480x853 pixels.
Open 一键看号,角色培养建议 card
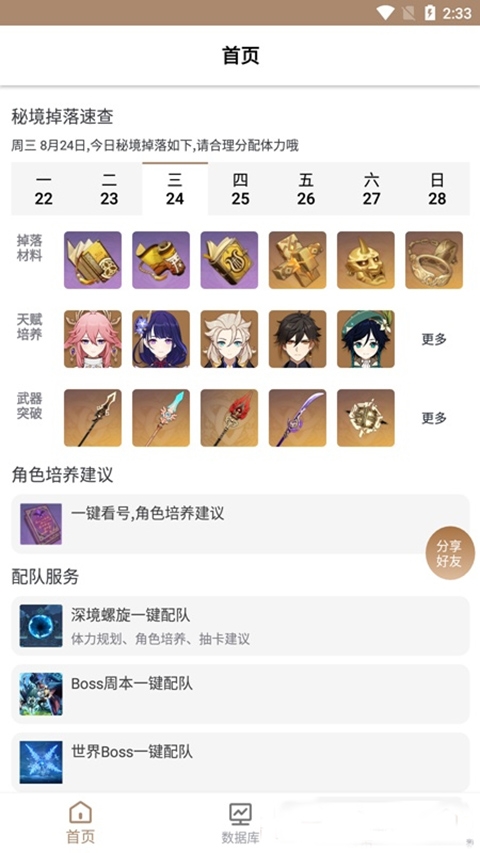pos(240,524)
